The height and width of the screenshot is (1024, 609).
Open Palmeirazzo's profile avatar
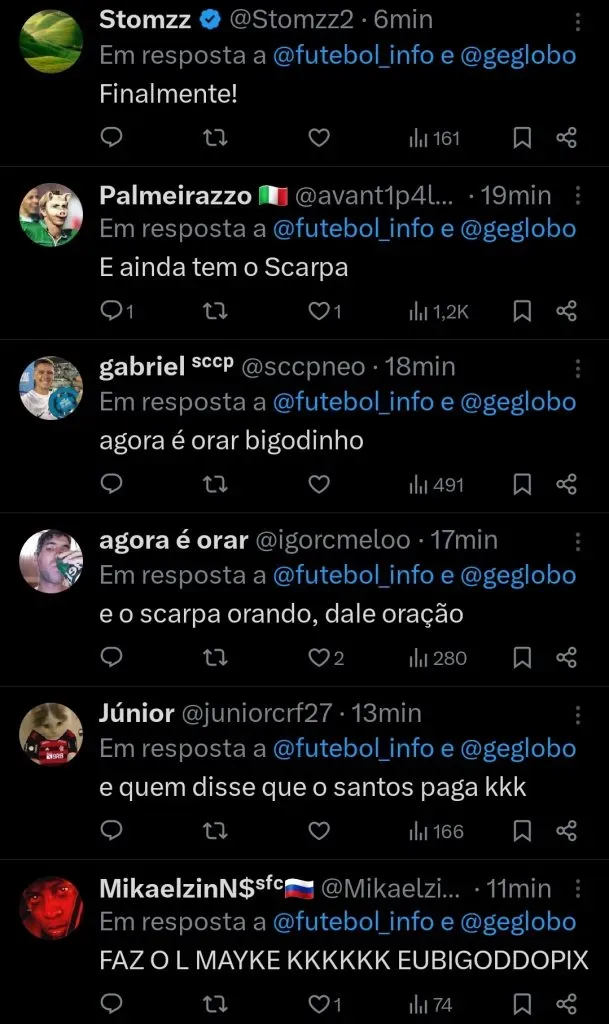(51, 214)
